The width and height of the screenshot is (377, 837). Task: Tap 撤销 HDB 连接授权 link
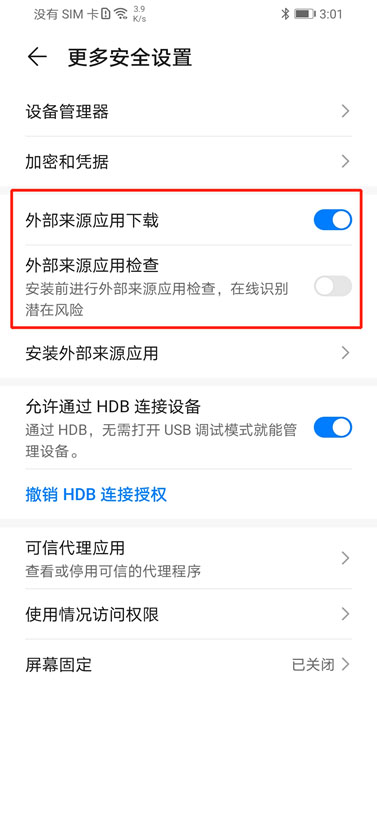(96, 494)
